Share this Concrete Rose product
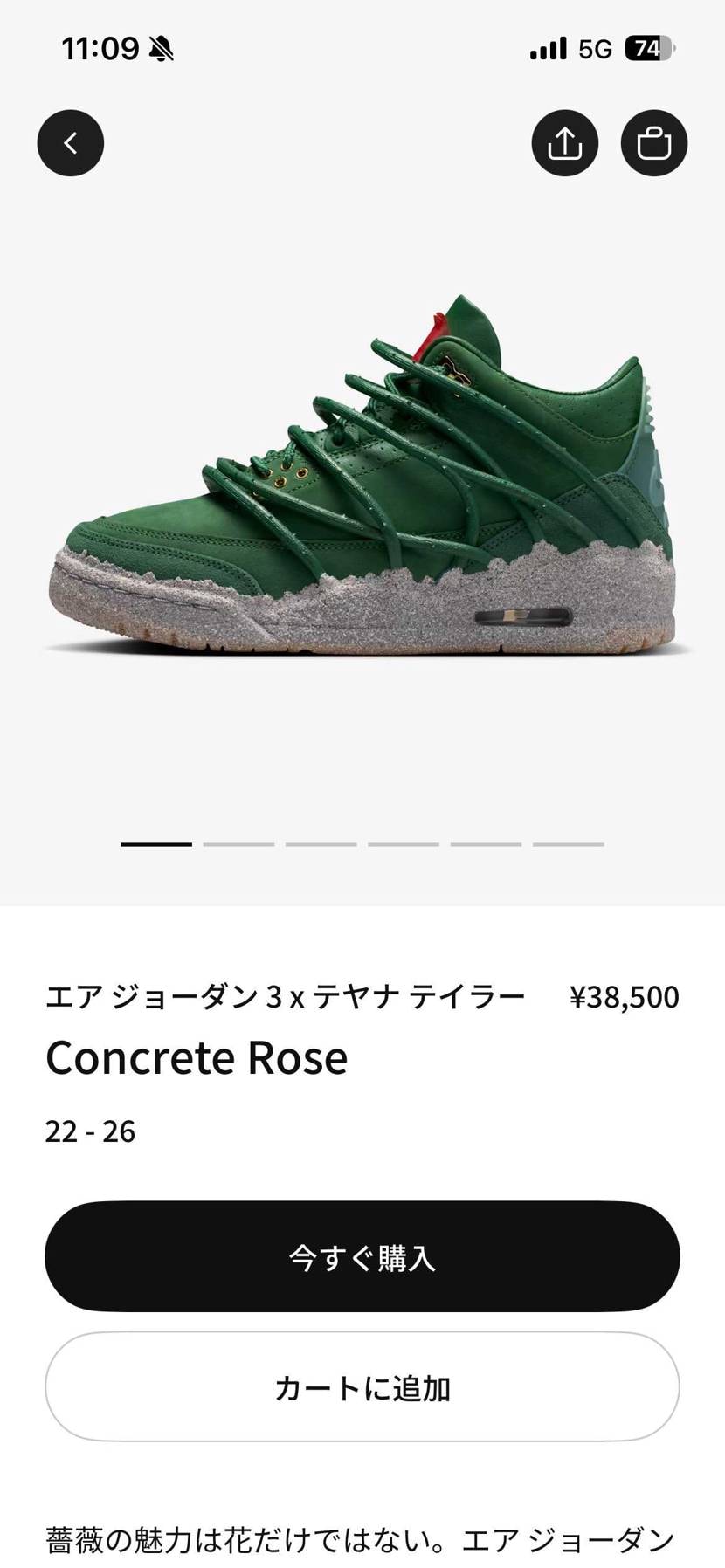The height and width of the screenshot is (1568, 725). (564, 143)
